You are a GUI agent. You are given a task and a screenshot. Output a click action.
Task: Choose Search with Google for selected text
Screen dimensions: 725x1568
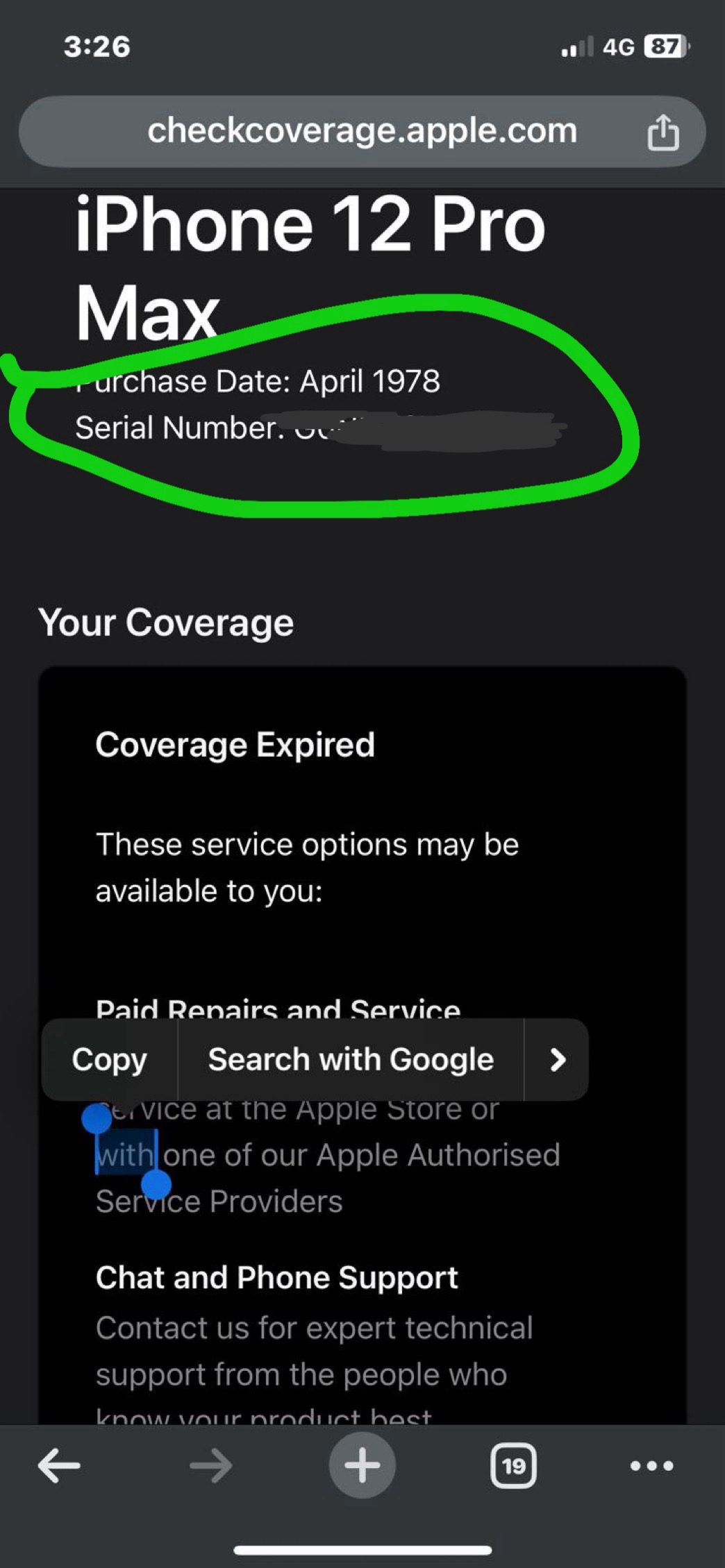[351, 1059]
